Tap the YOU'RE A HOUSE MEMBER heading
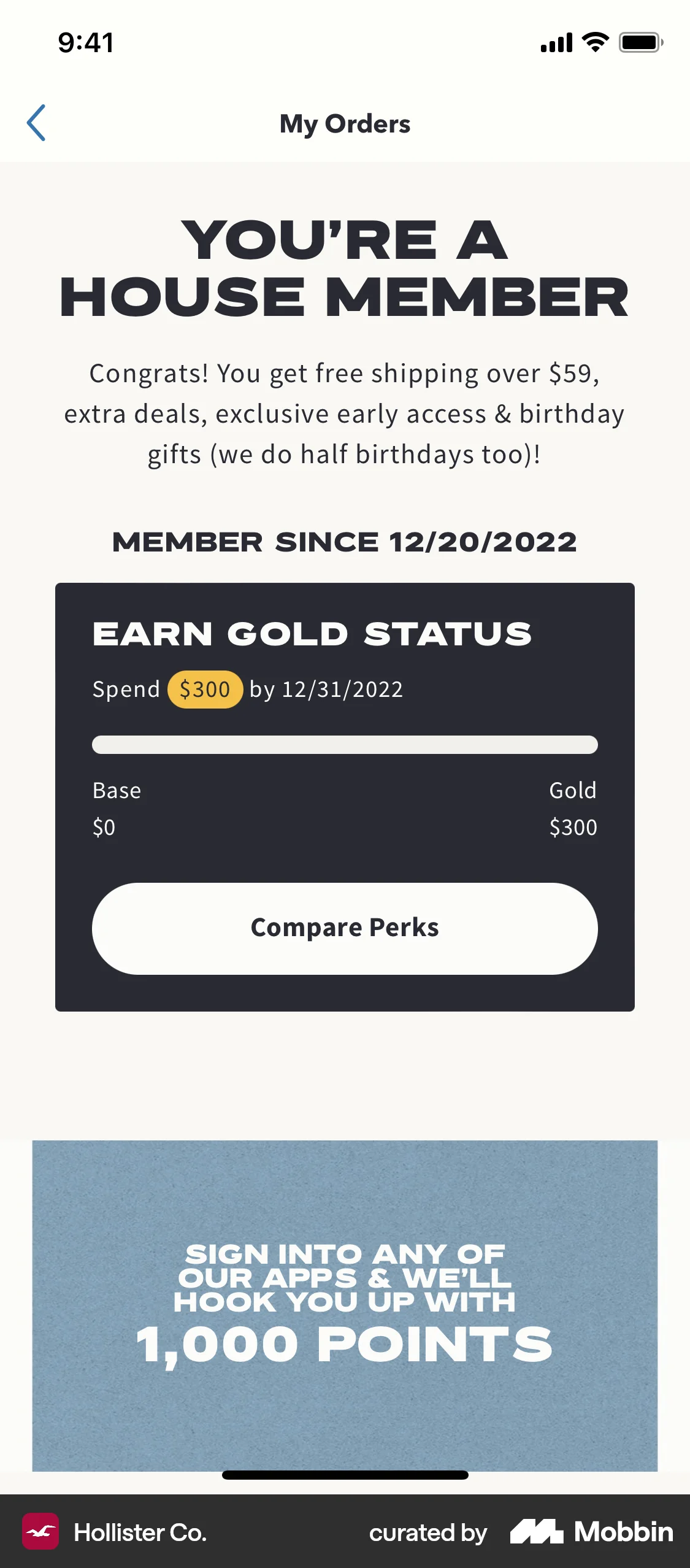Screen dimensions: 690x1568 (345, 267)
